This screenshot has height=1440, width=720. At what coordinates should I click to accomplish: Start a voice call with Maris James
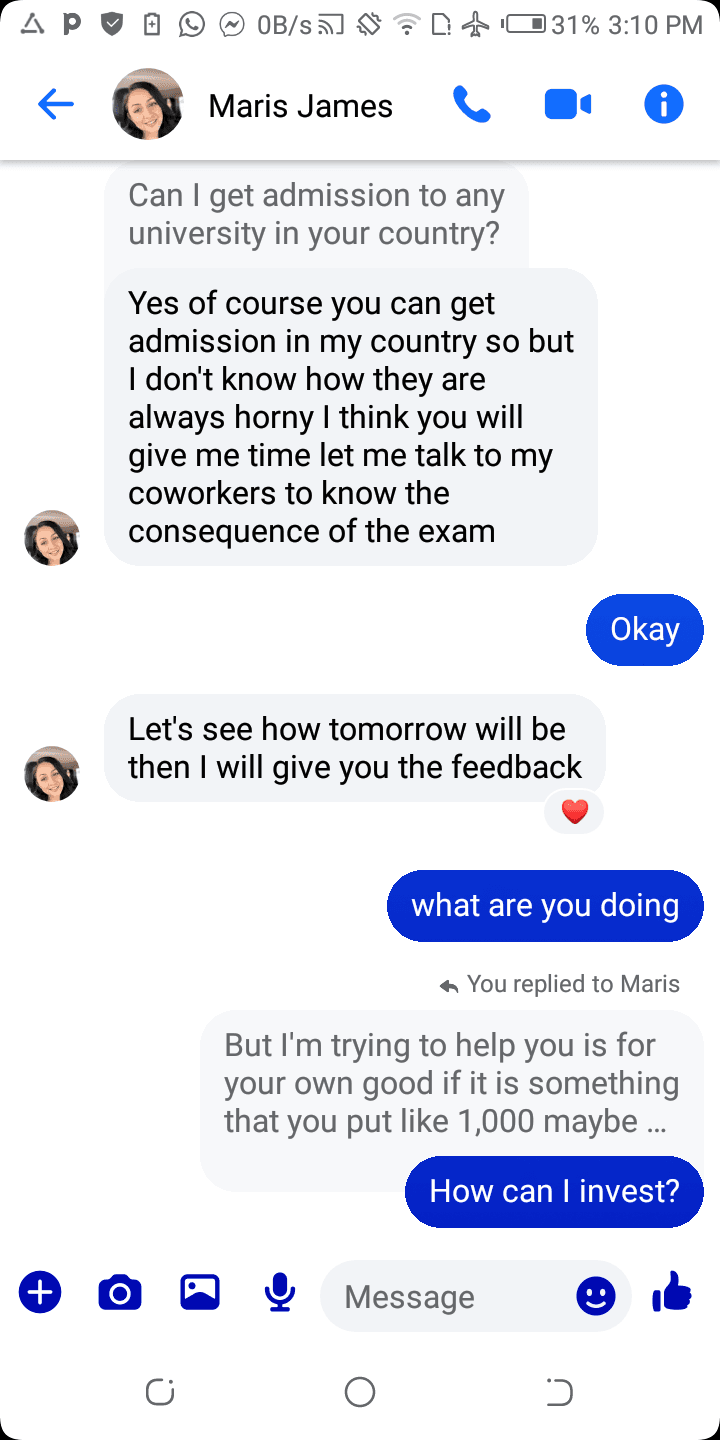(472, 104)
